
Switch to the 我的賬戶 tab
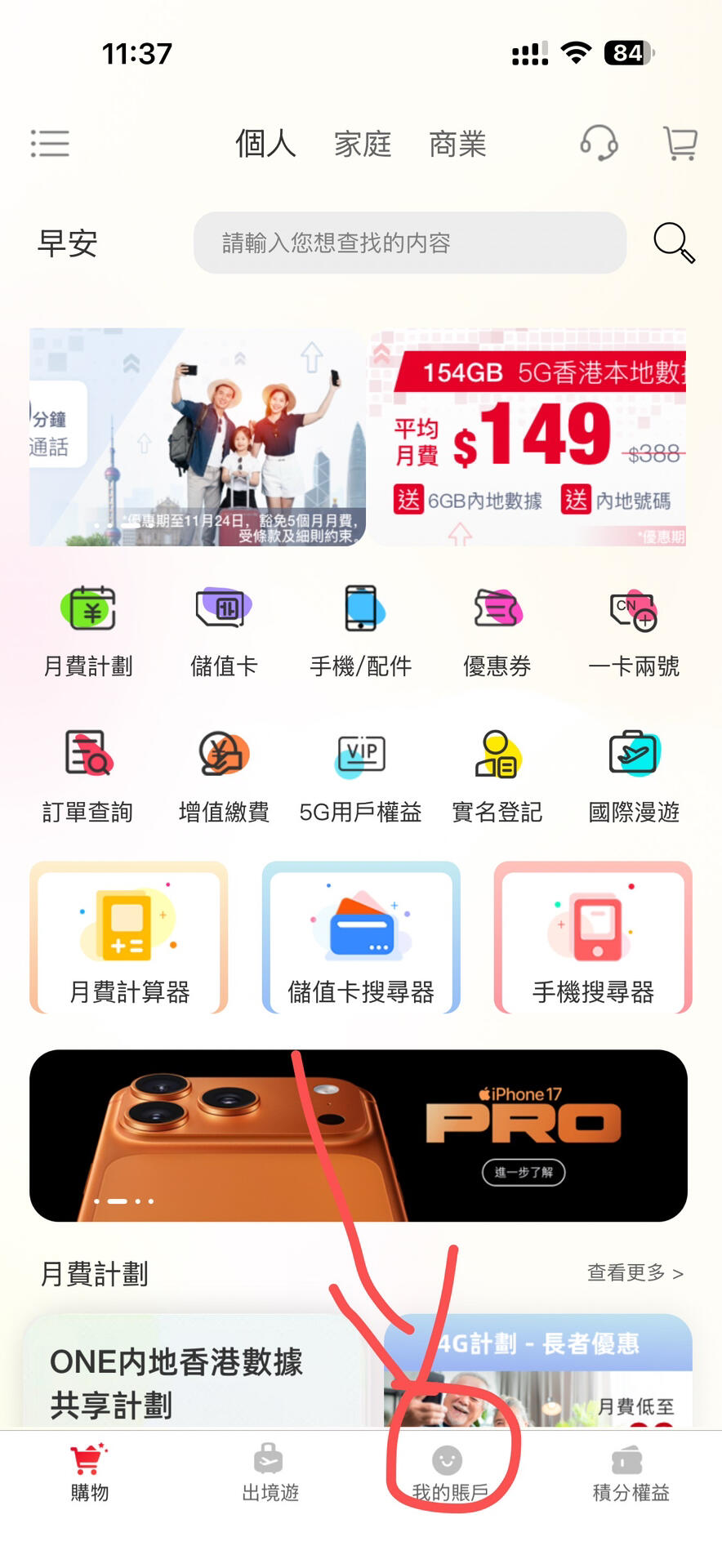[x=448, y=1473]
